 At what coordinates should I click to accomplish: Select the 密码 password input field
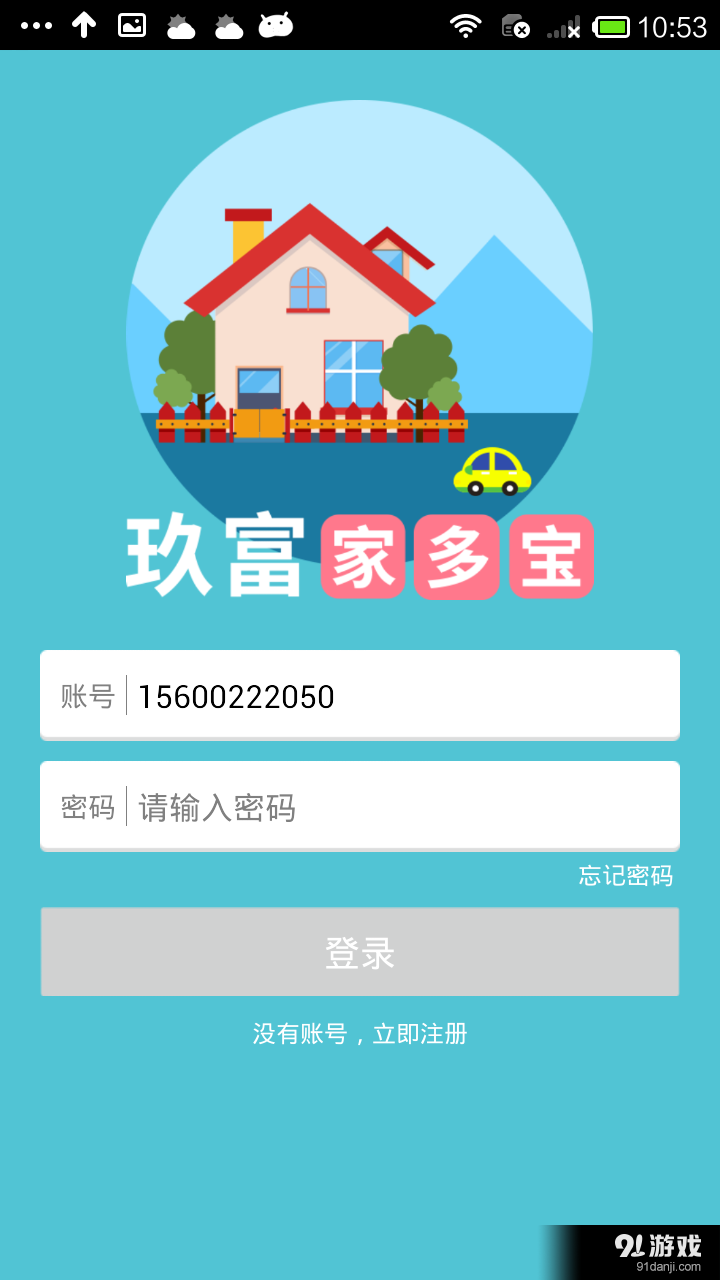click(360, 805)
